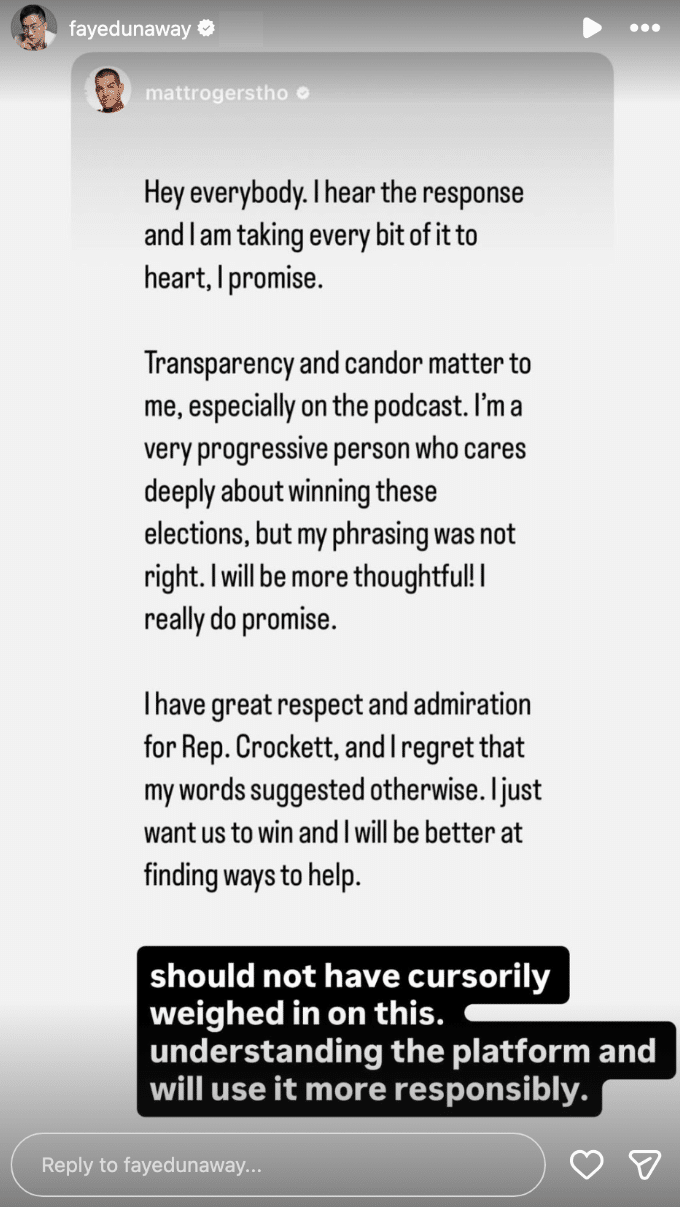Like this story with the heart
680x1207 pixels.
586,1164
